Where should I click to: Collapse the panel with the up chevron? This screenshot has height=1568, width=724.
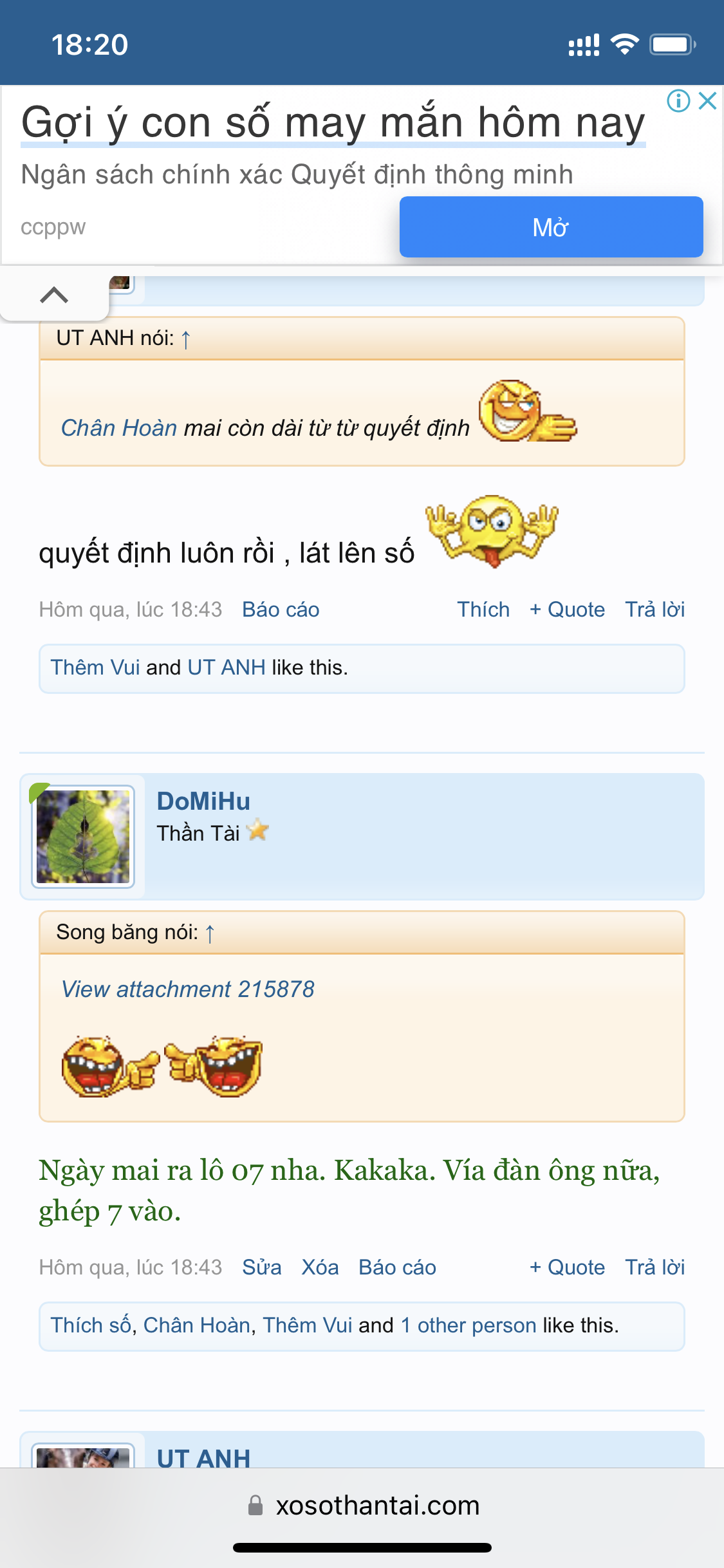coord(54,295)
